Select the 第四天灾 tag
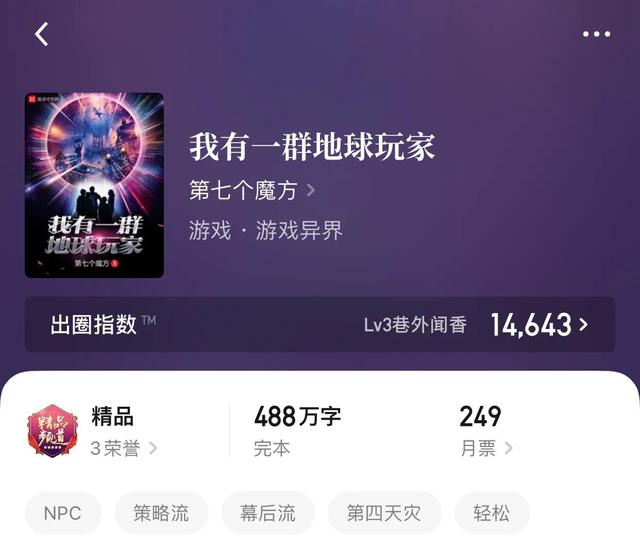Image resolution: width=640 pixels, height=552 pixels. pyautogui.click(x=384, y=513)
